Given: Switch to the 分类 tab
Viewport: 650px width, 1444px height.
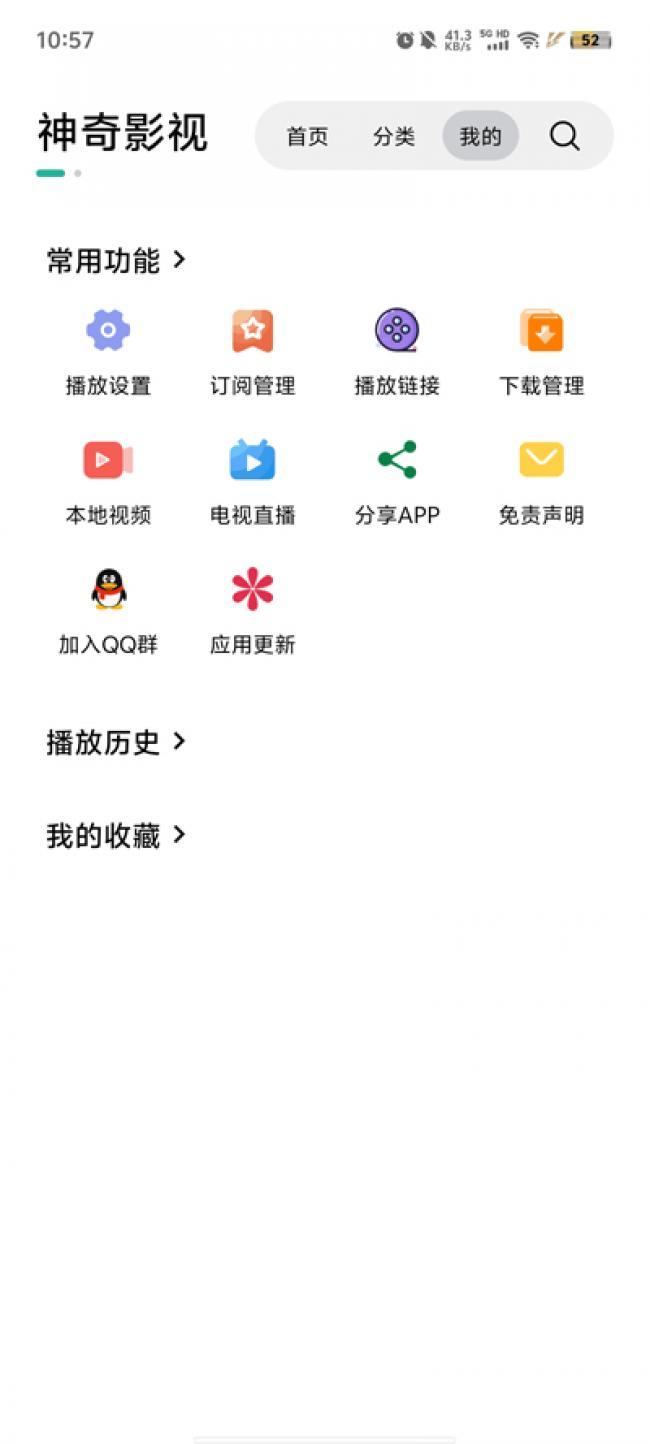Looking at the screenshot, I should 394,137.
